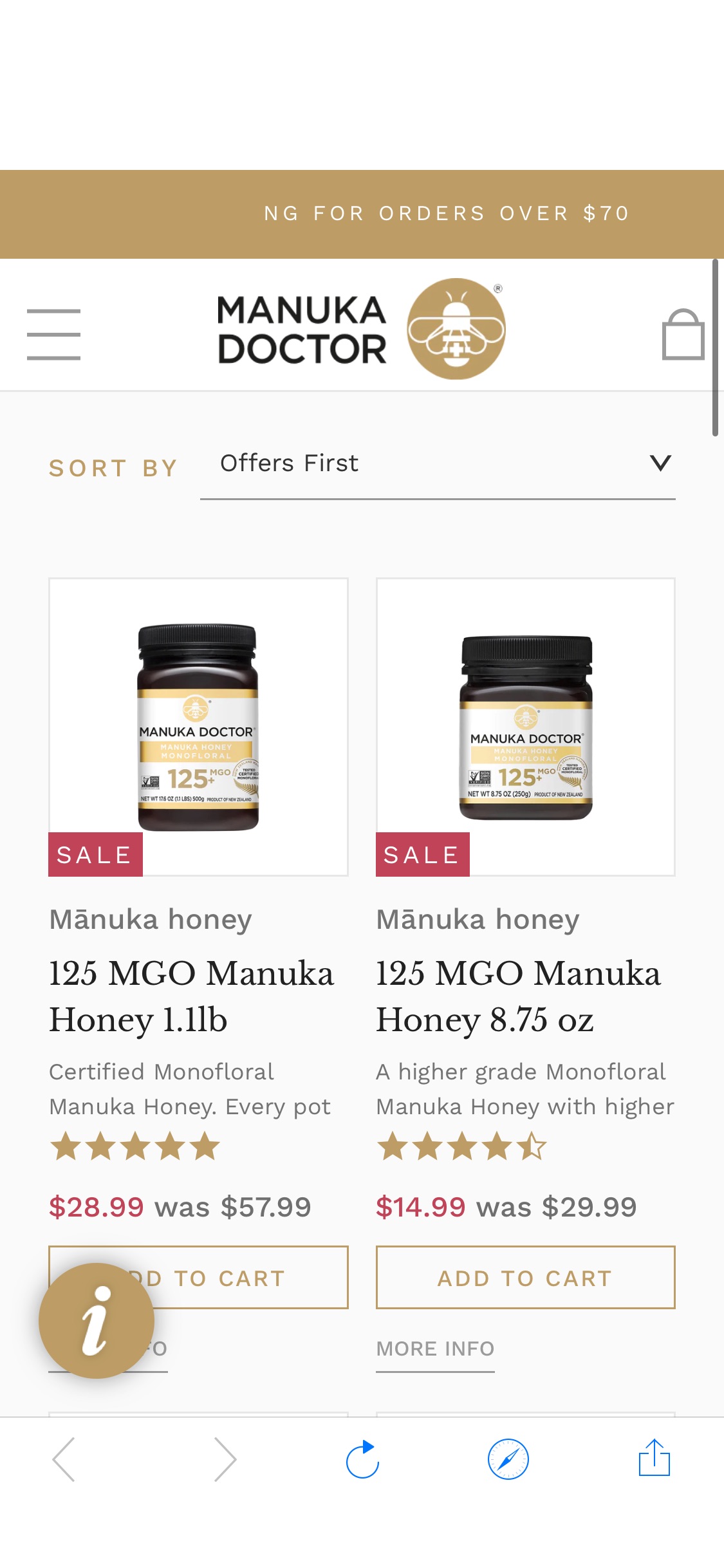Expand the Offers First sort dropdown
The image size is (724, 1568).
coord(438,464)
